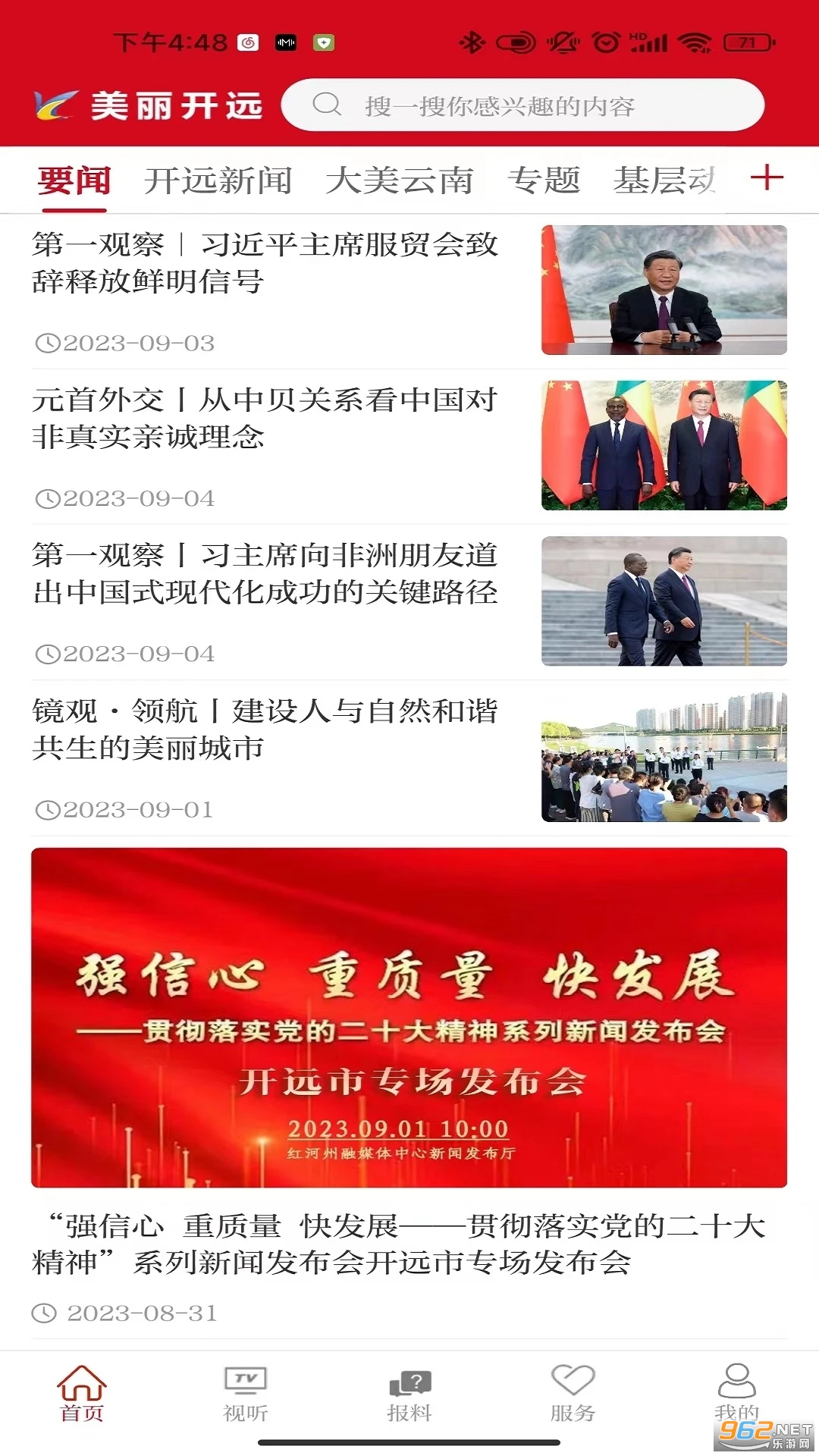This screenshot has height=1456, width=819.
Task: Open the 专题 tab
Action: (x=543, y=180)
